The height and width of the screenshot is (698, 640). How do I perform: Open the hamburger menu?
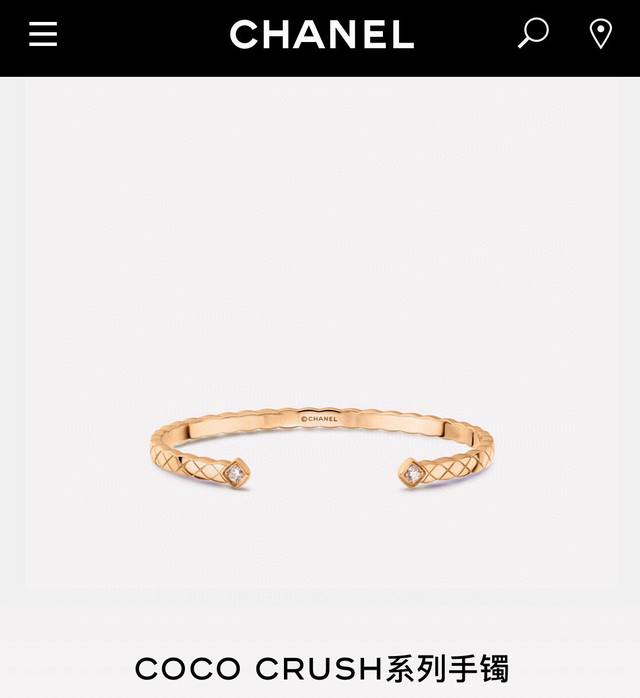tap(43, 35)
